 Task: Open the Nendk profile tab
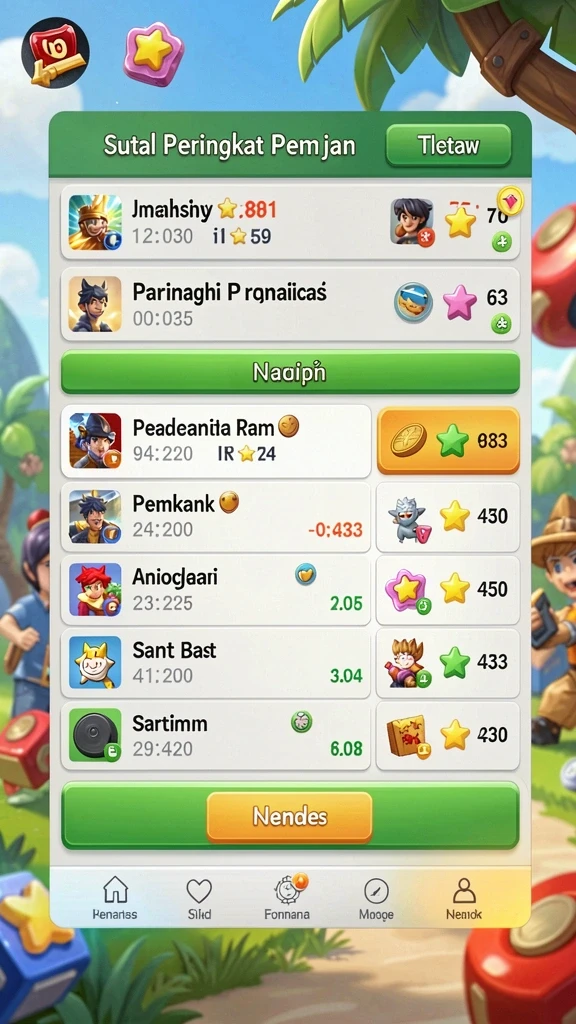(x=464, y=898)
